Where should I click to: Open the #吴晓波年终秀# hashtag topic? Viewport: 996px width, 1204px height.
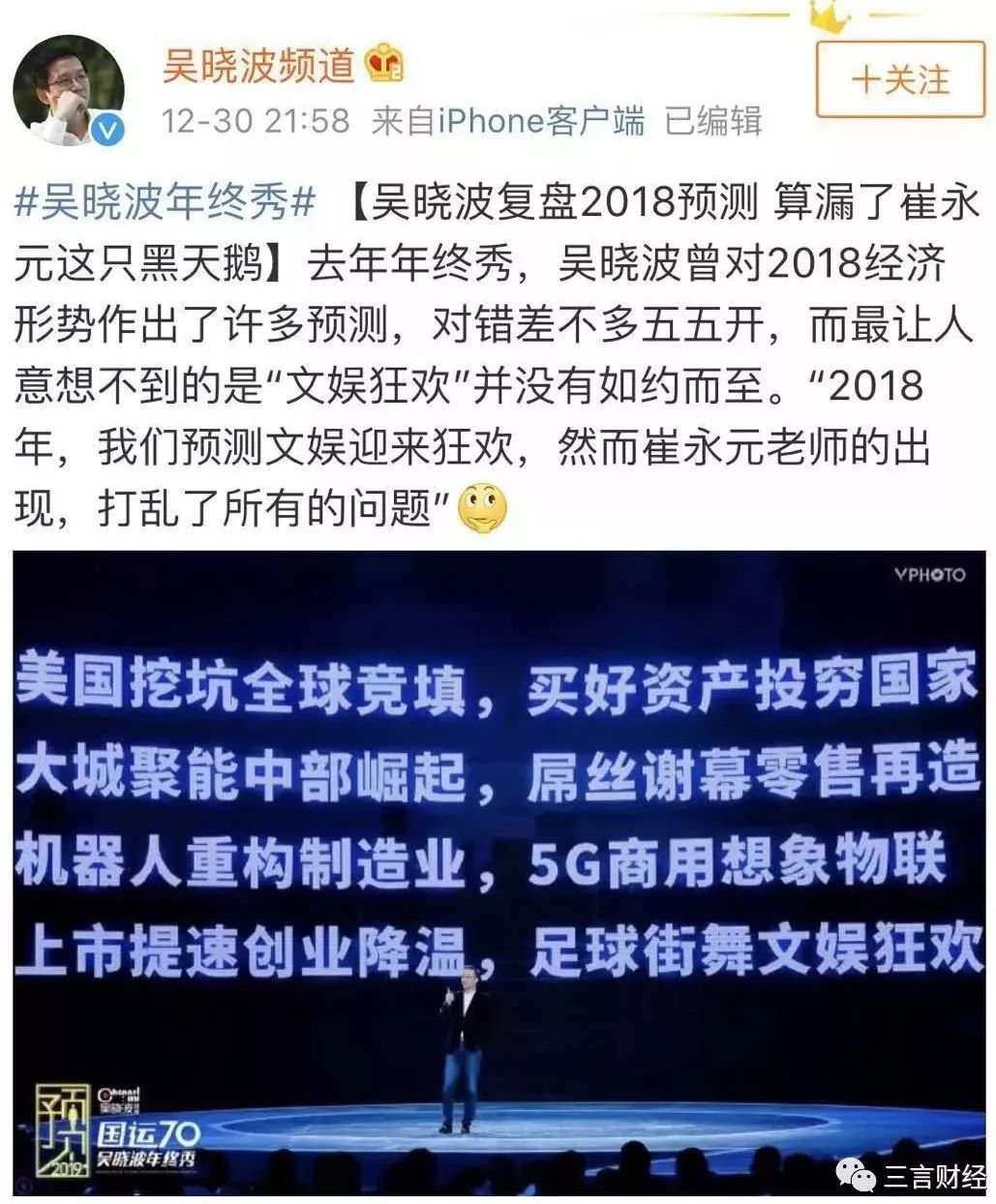click(166, 204)
